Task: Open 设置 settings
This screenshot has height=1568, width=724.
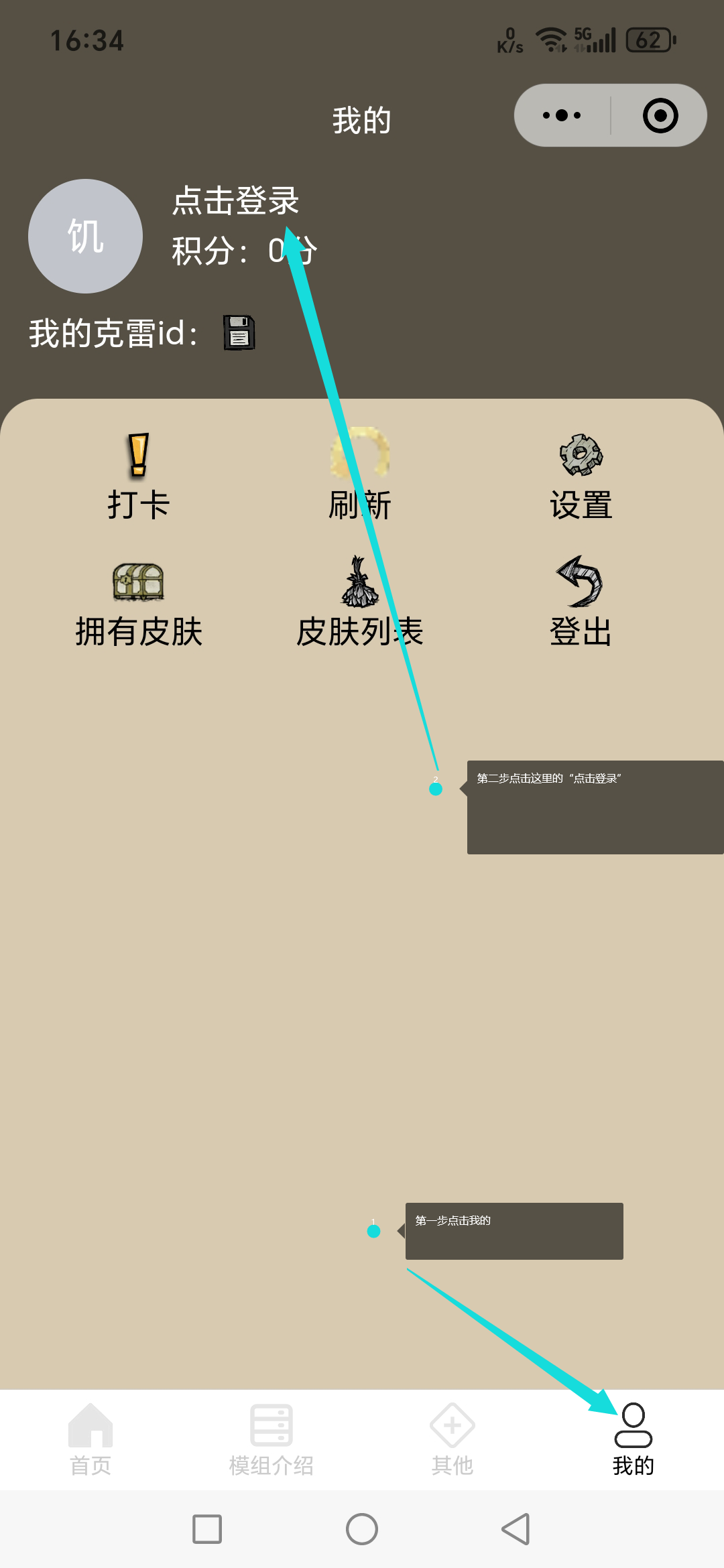Action: point(581,476)
